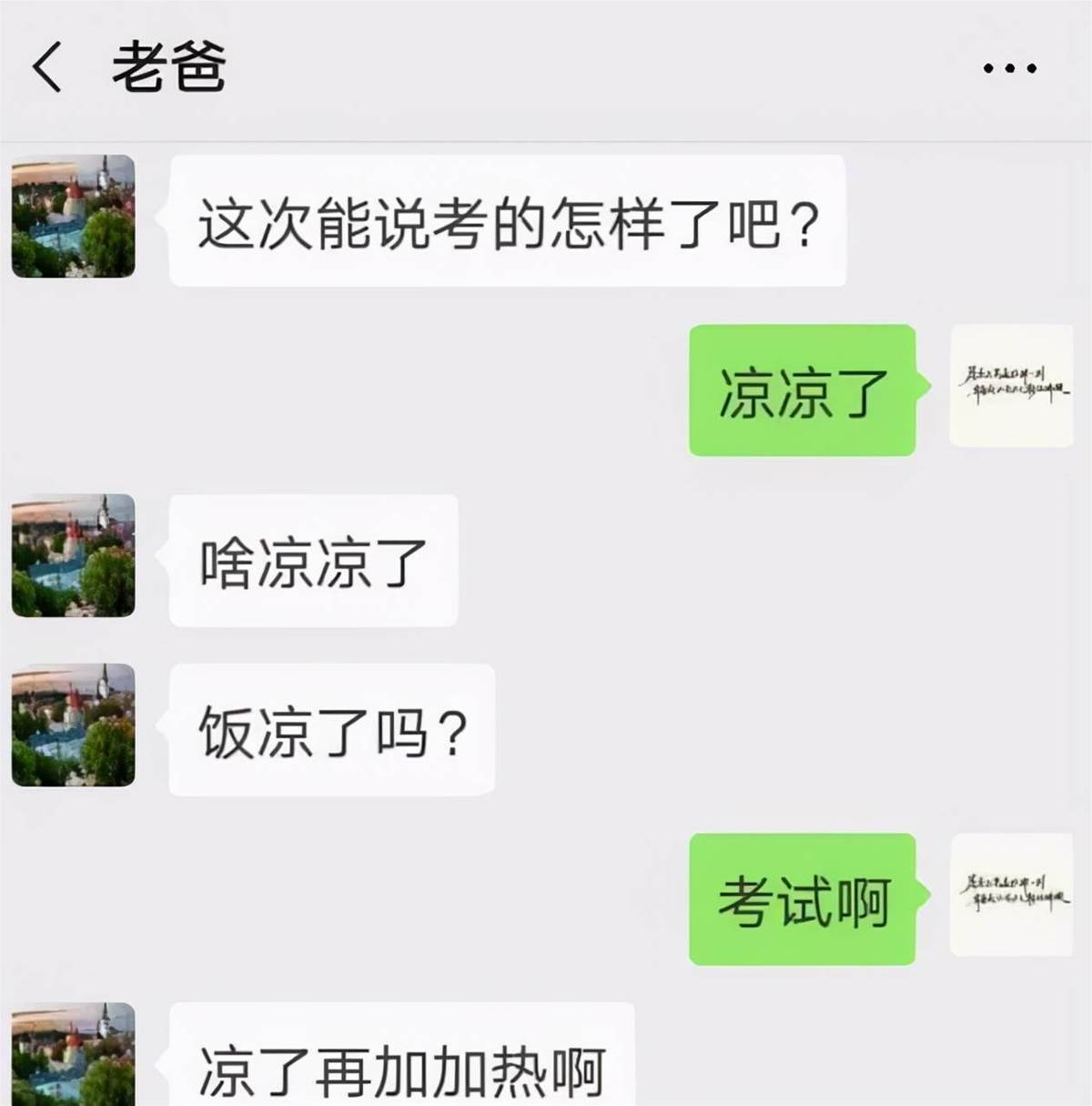The height and width of the screenshot is (1106, 1092).
Task: Tap my avatar next to 考试啊
Action: pyautogui.click(x=1011, y=894)
